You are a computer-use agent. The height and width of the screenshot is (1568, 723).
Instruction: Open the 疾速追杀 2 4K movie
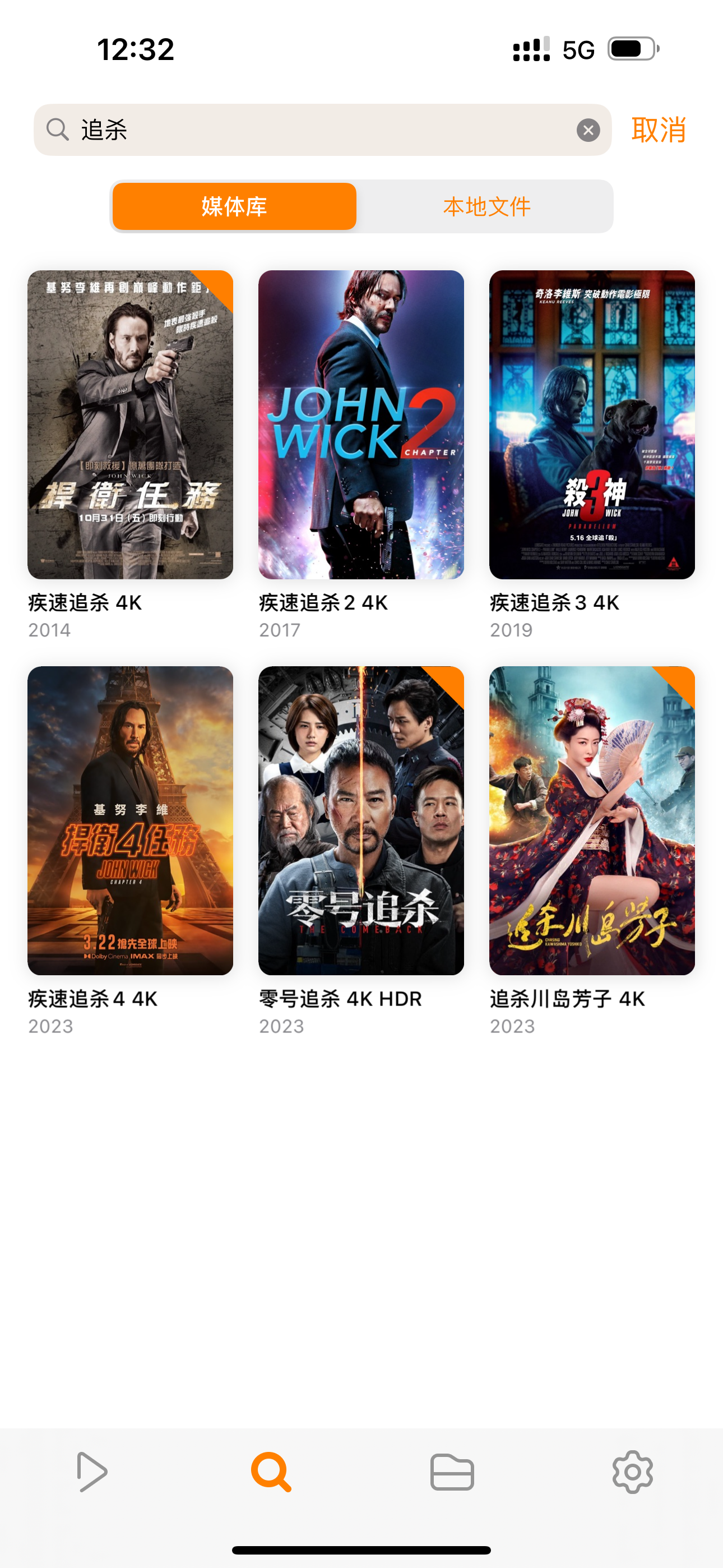361,425
